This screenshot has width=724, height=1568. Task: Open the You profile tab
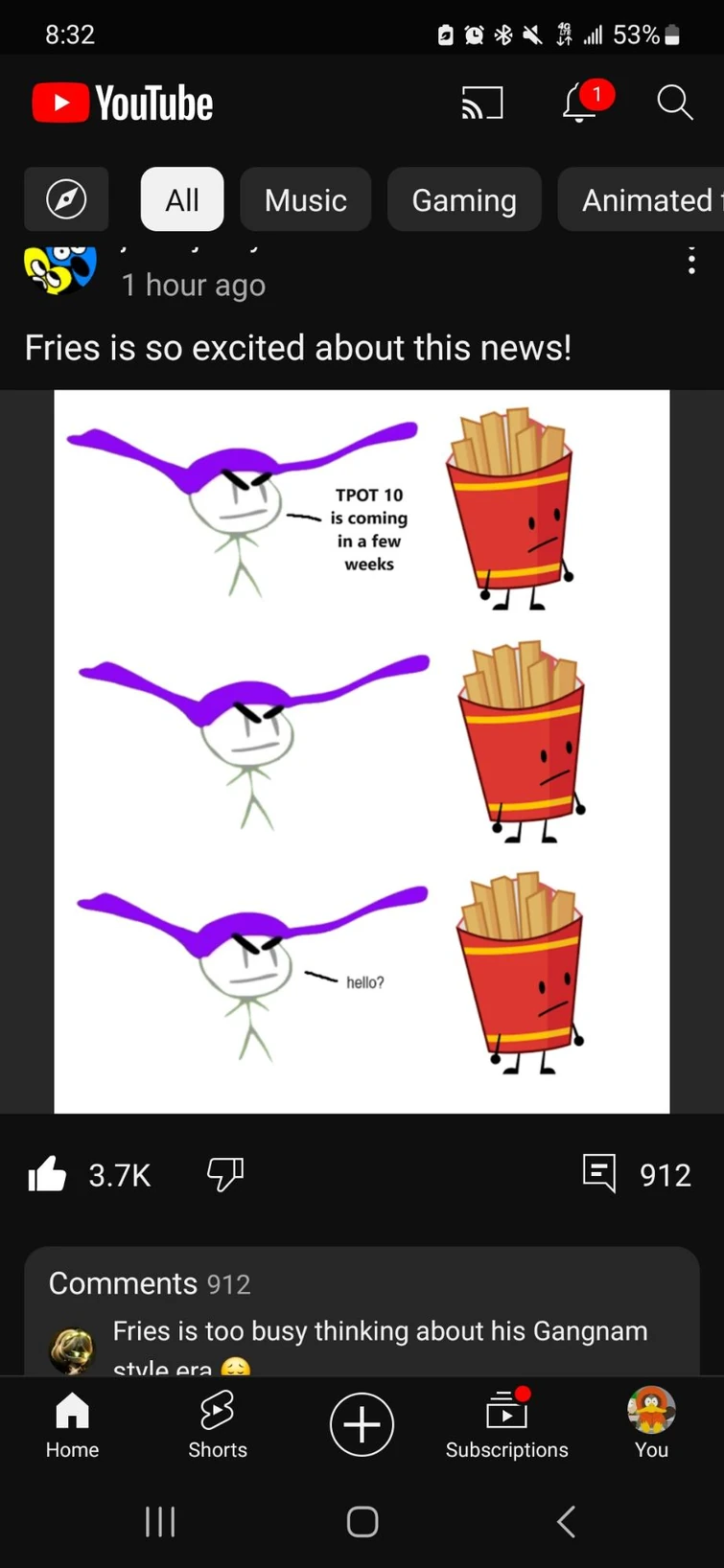coord(651,1425)
